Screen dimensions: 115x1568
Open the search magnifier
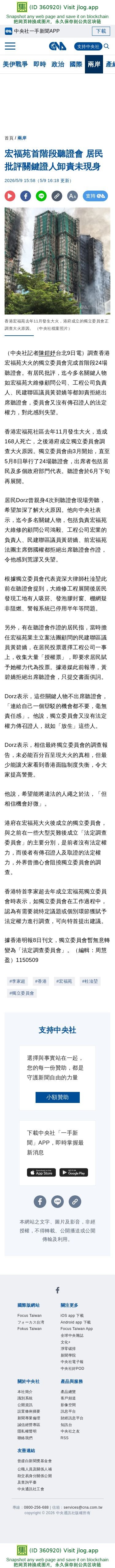[x=107, y=46]
